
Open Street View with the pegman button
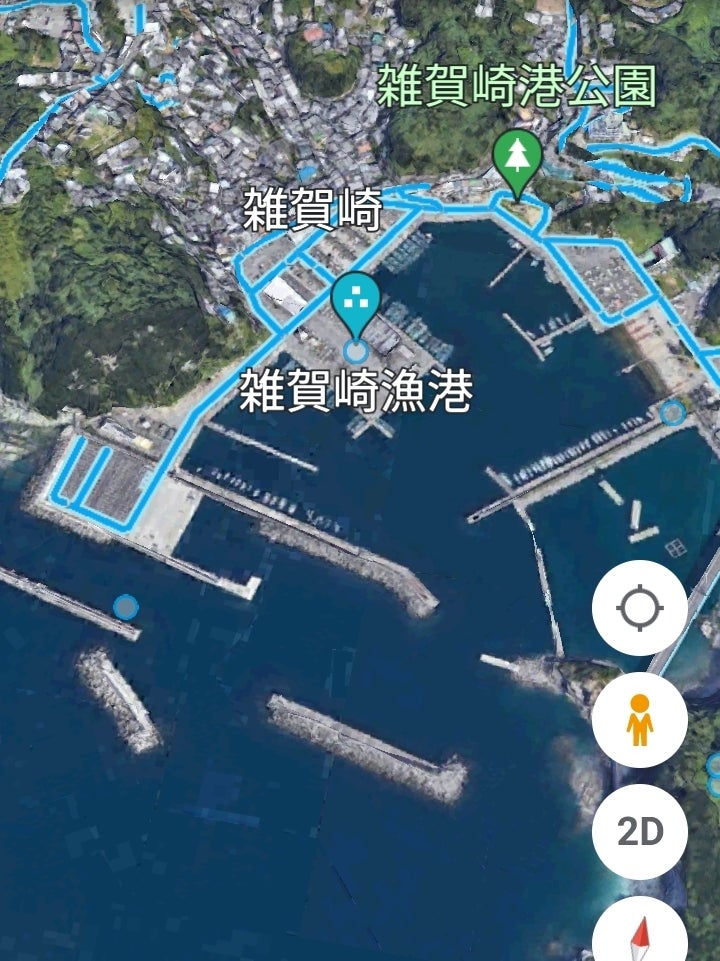click(640, 720)
